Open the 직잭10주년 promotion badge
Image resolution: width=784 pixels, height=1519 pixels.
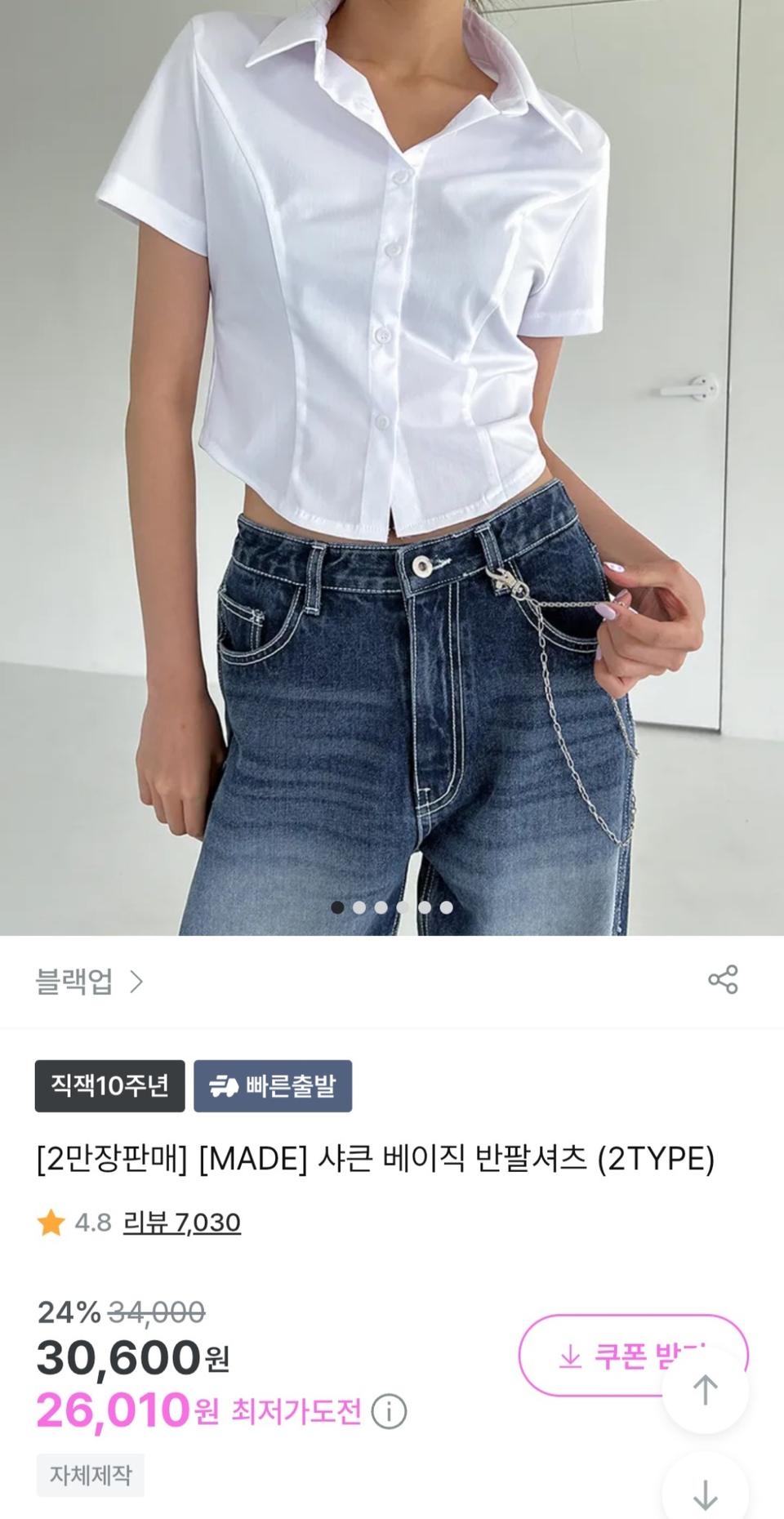[110, 1087]
